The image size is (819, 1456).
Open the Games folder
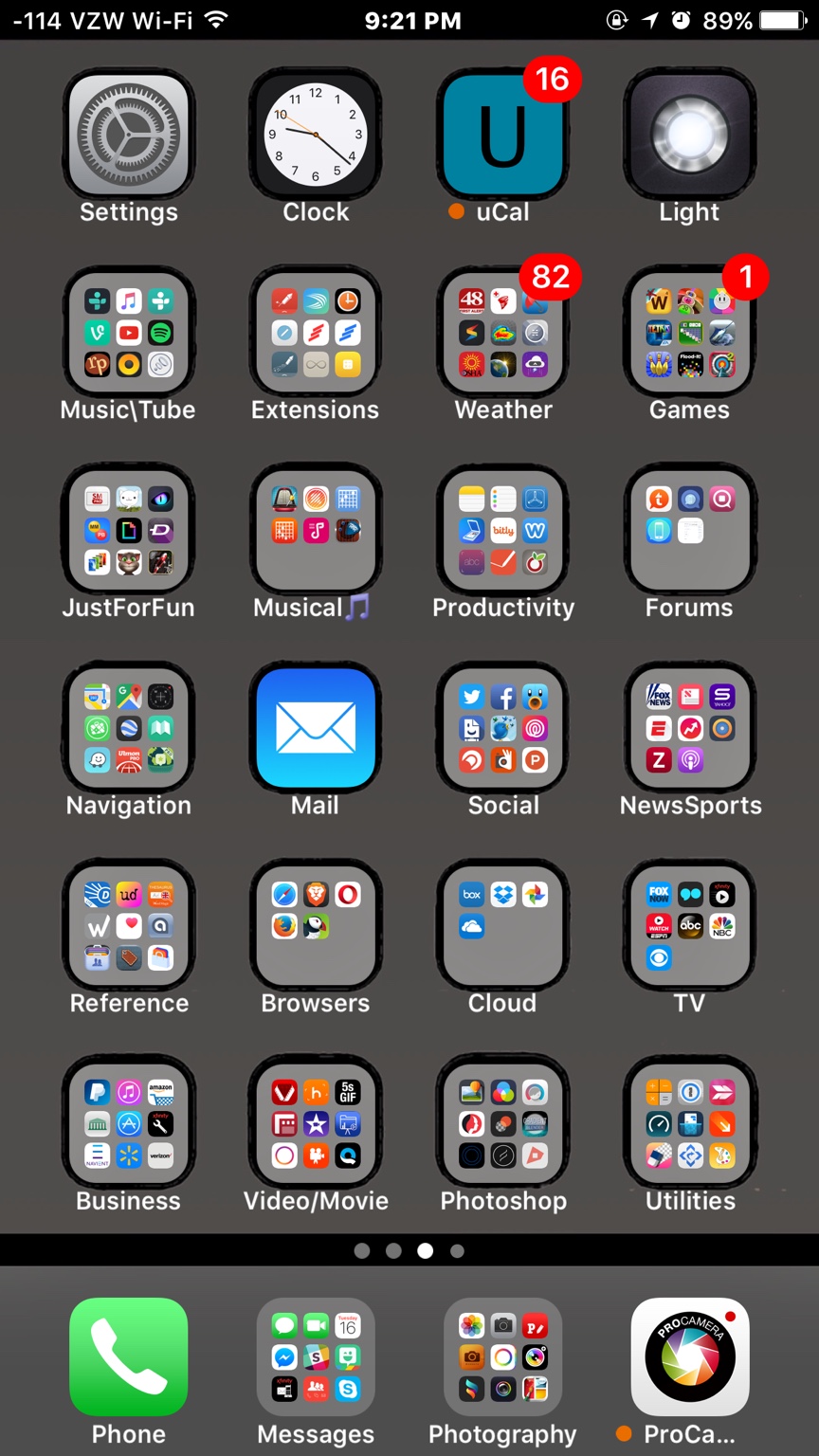pos(689,332)
